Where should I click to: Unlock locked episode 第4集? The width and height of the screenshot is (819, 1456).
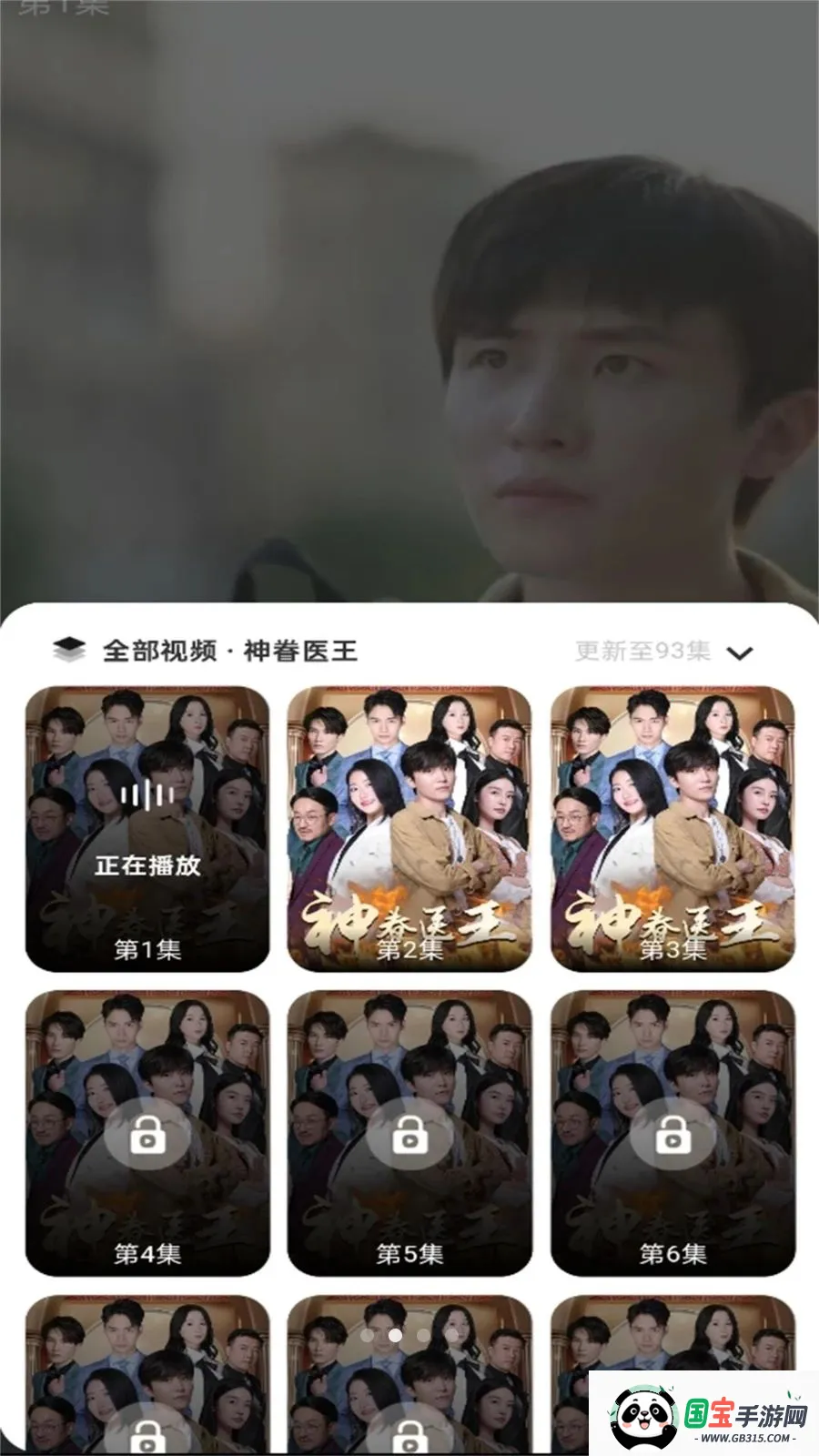tap(147, 1134)
